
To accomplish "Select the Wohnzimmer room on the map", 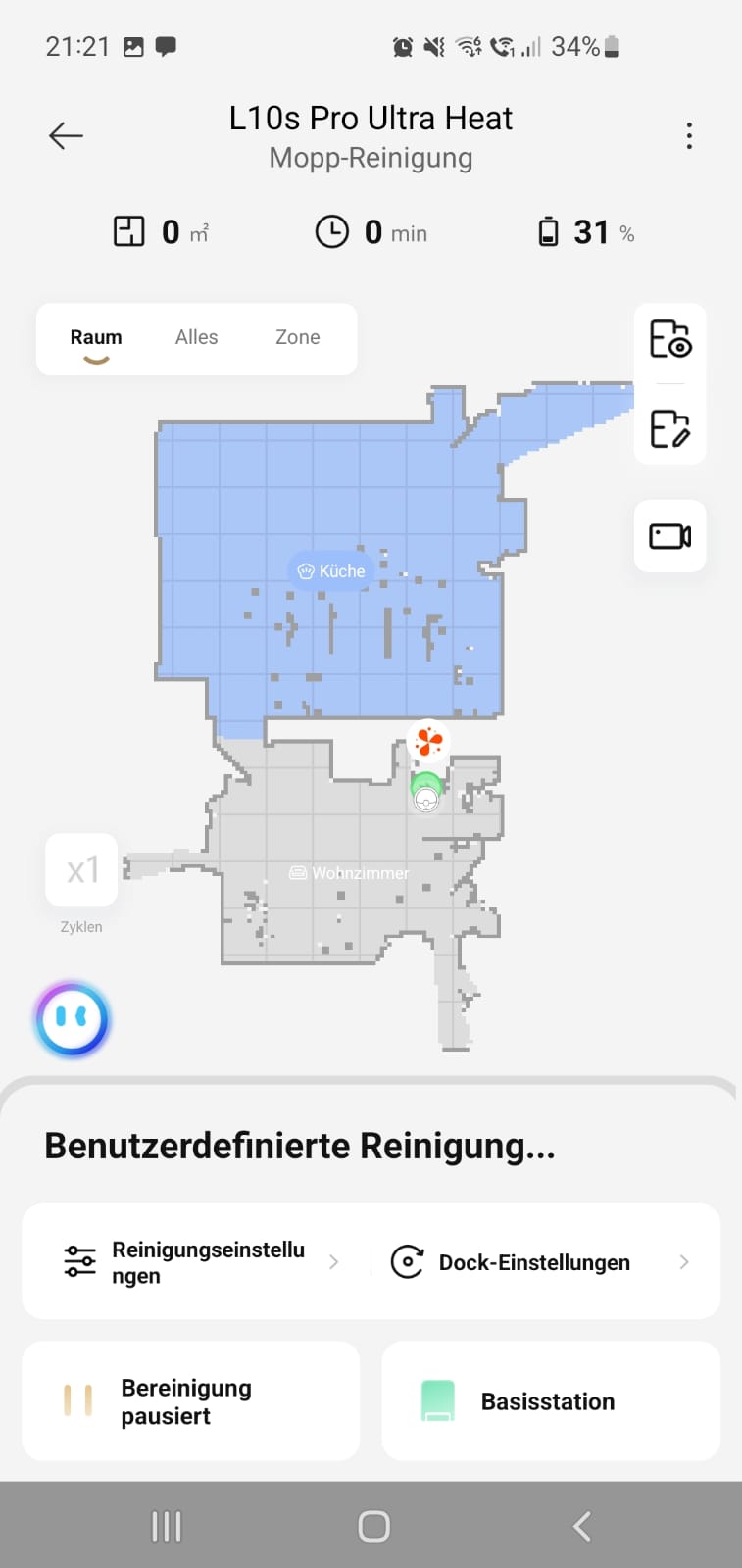I will [349, 872].
